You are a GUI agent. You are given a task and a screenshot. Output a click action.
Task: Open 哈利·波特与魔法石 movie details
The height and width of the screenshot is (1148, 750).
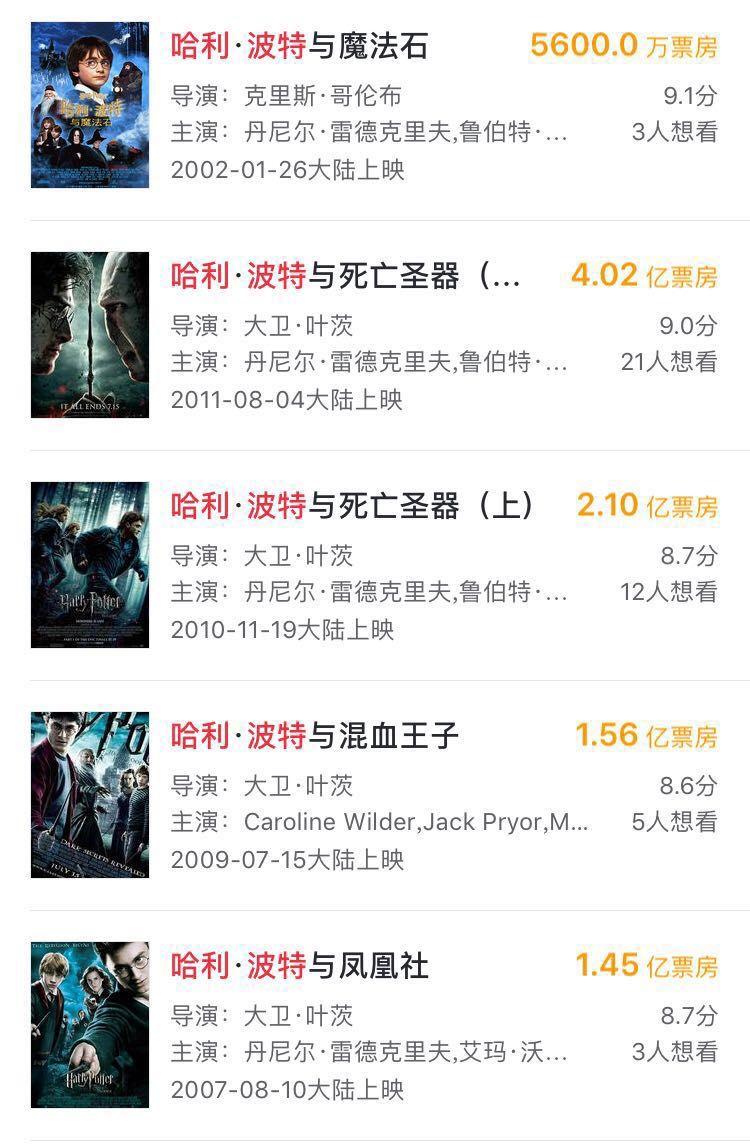pos(299,46)
